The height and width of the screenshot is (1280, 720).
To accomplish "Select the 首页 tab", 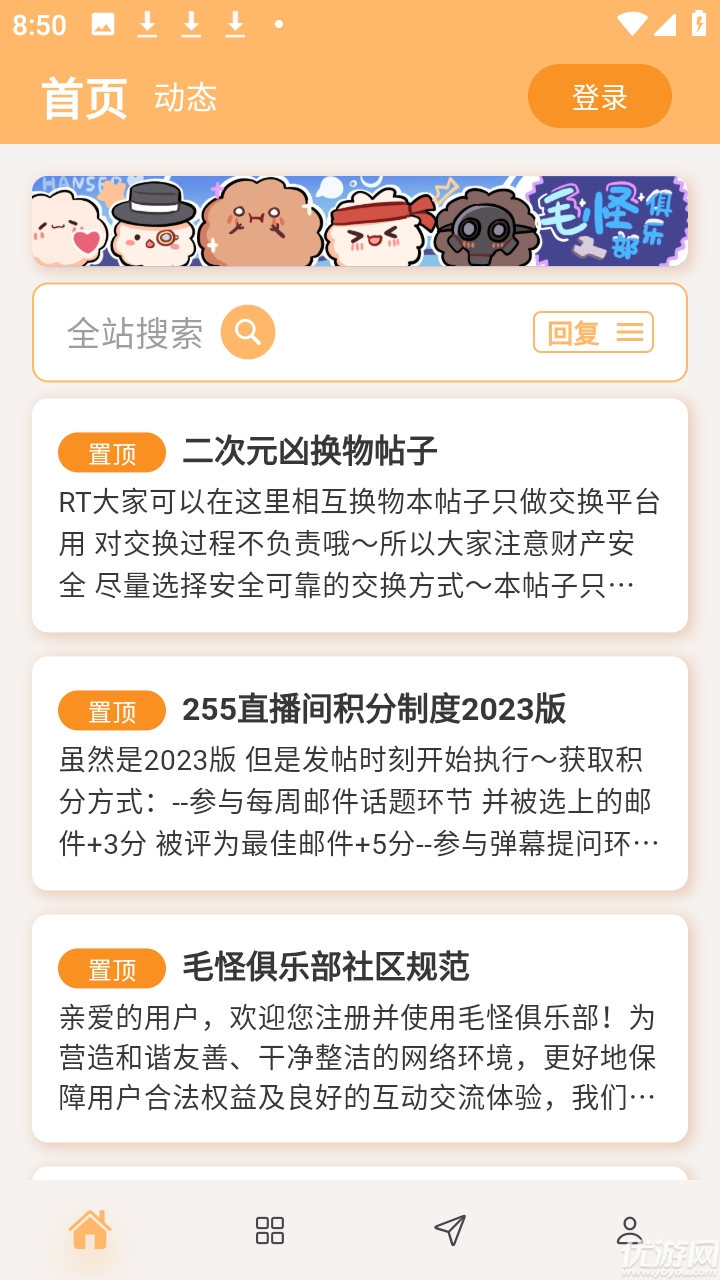I will point(83,97).
